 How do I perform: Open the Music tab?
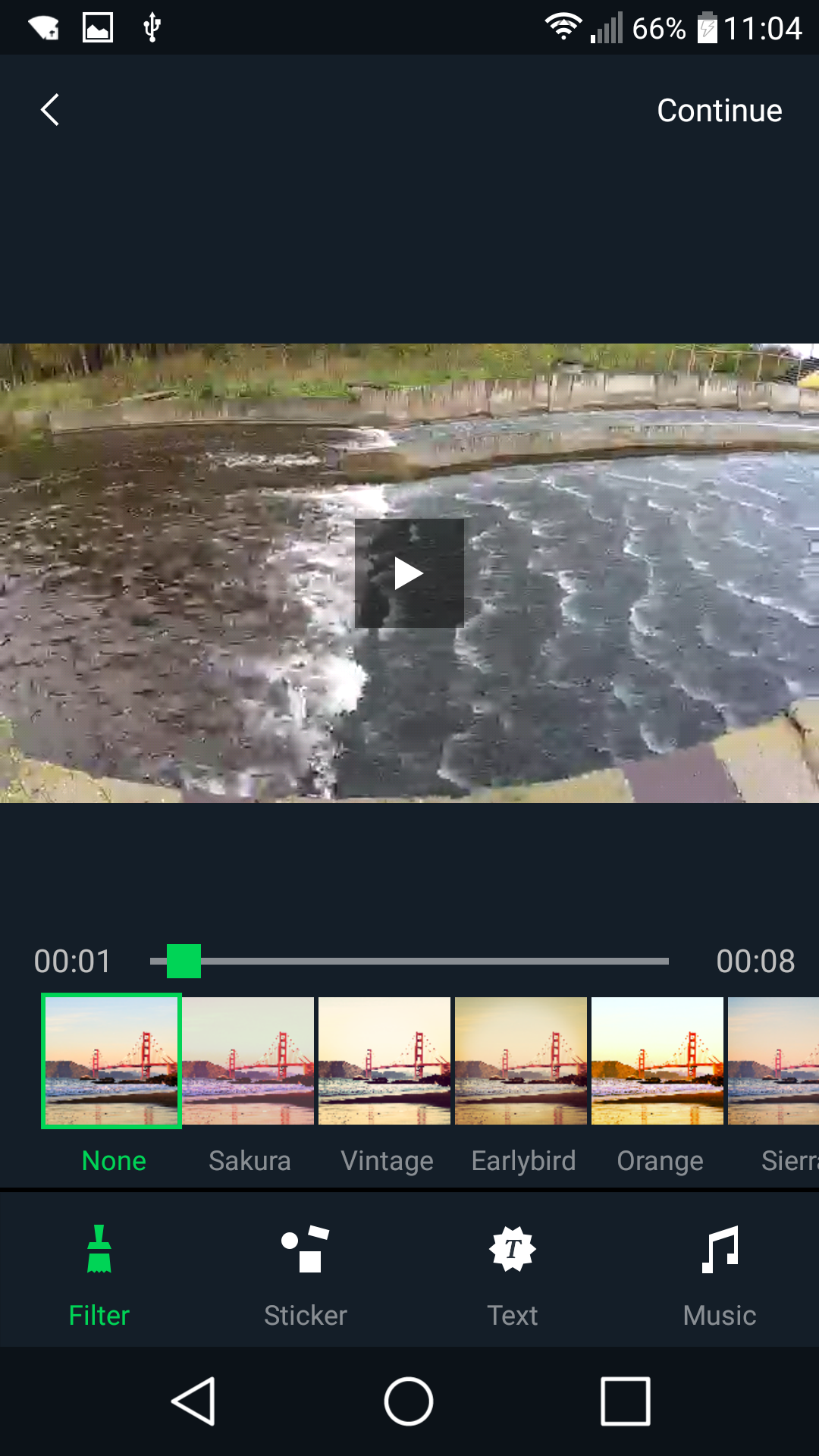pos(720,1276)
